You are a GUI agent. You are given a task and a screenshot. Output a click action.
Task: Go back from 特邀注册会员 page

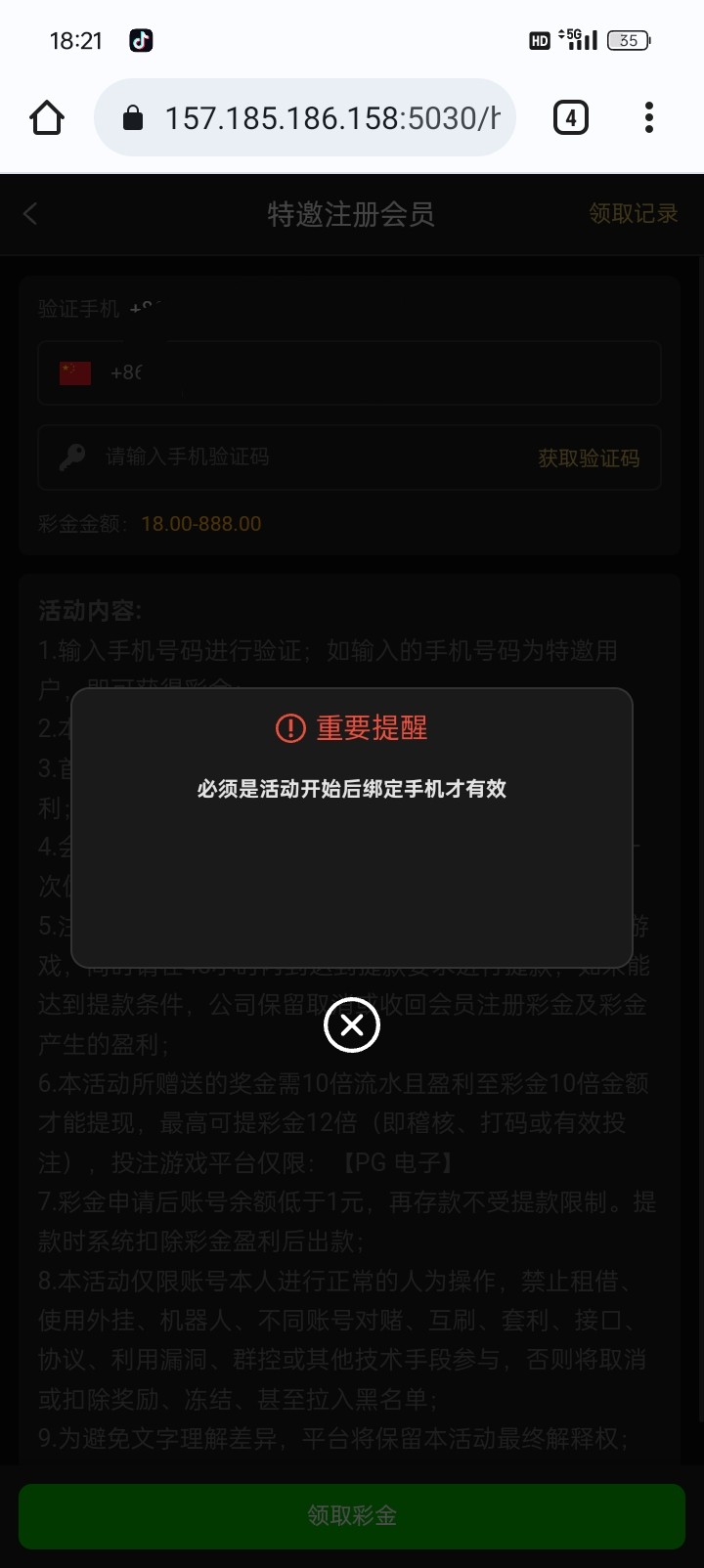click(x=31, y=214)
